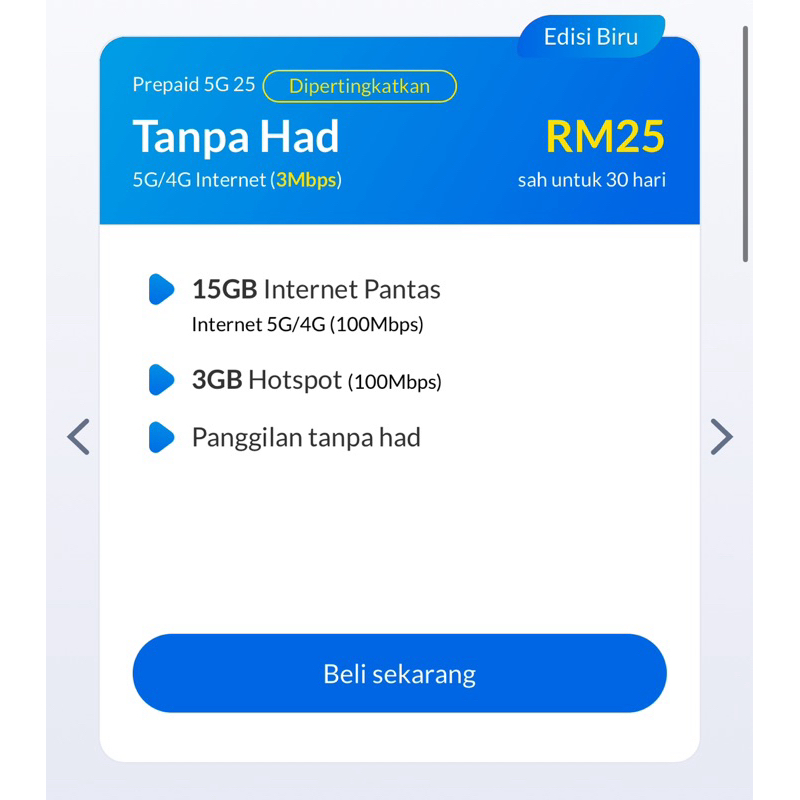Tap Beli sekarang to buy the plan
This screenshot has height=800, width=800.
tap(399, 673)
